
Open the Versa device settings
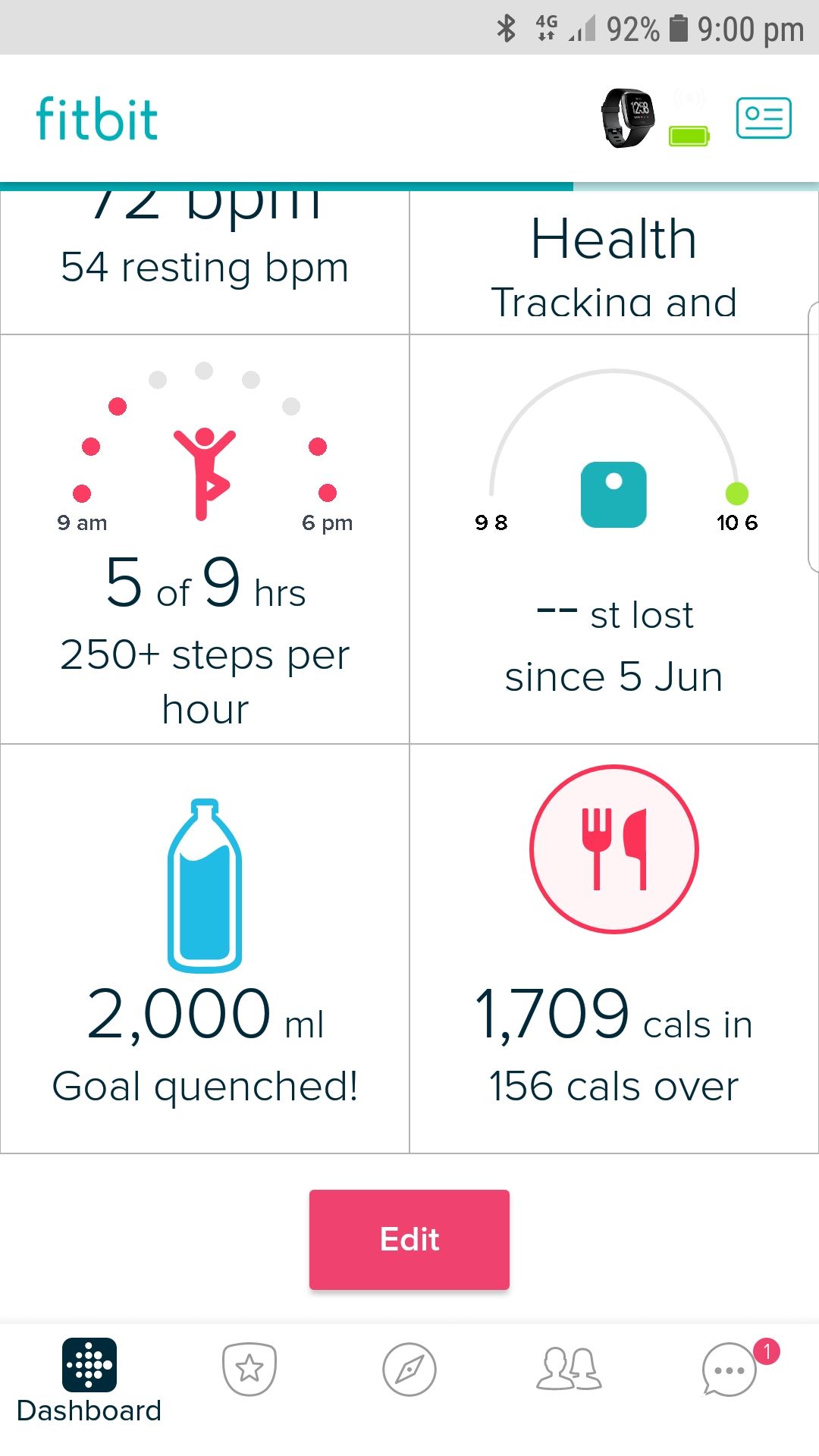point(628,118)
